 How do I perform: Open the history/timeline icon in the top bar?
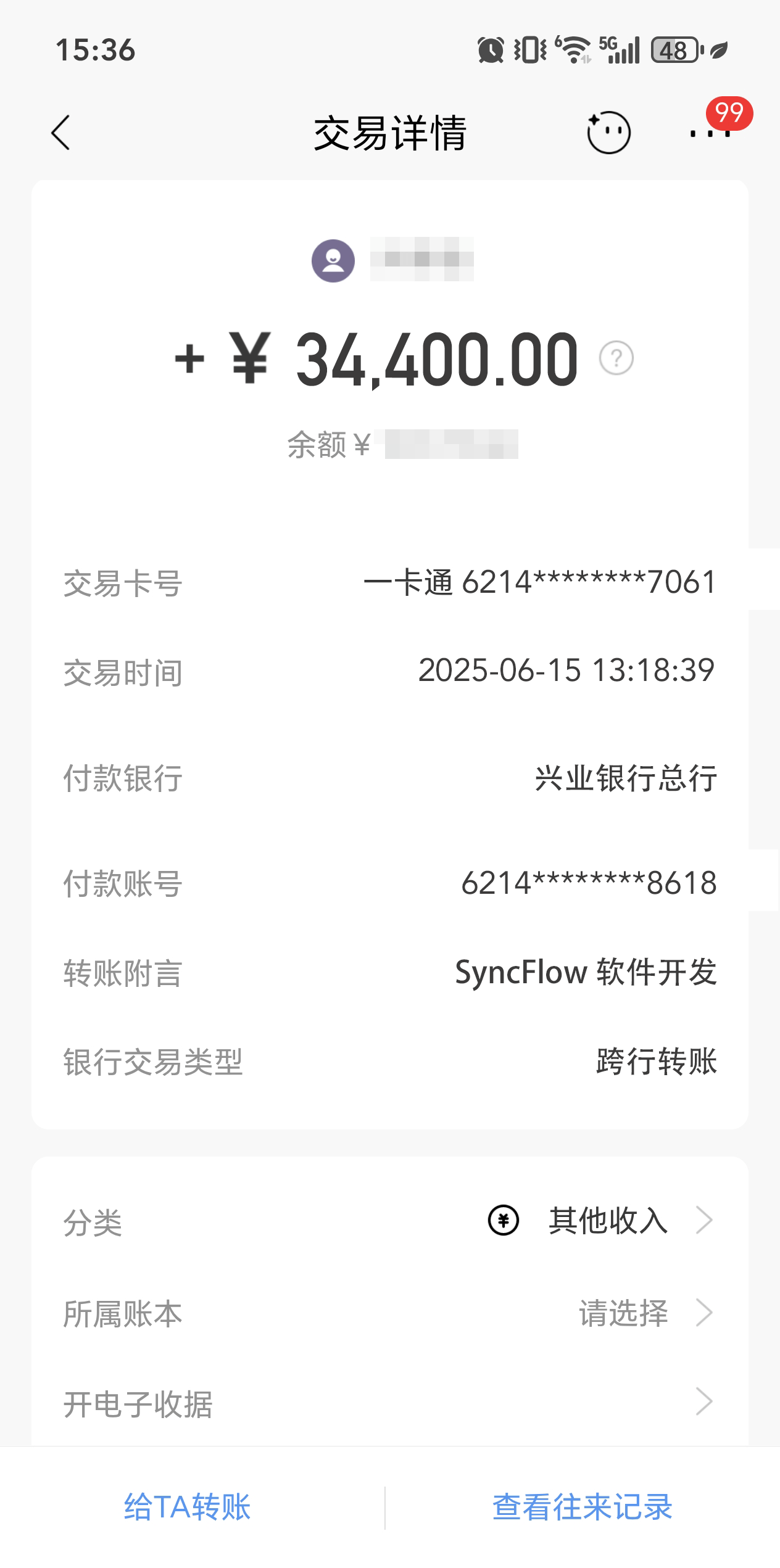[x=610, y=132]
